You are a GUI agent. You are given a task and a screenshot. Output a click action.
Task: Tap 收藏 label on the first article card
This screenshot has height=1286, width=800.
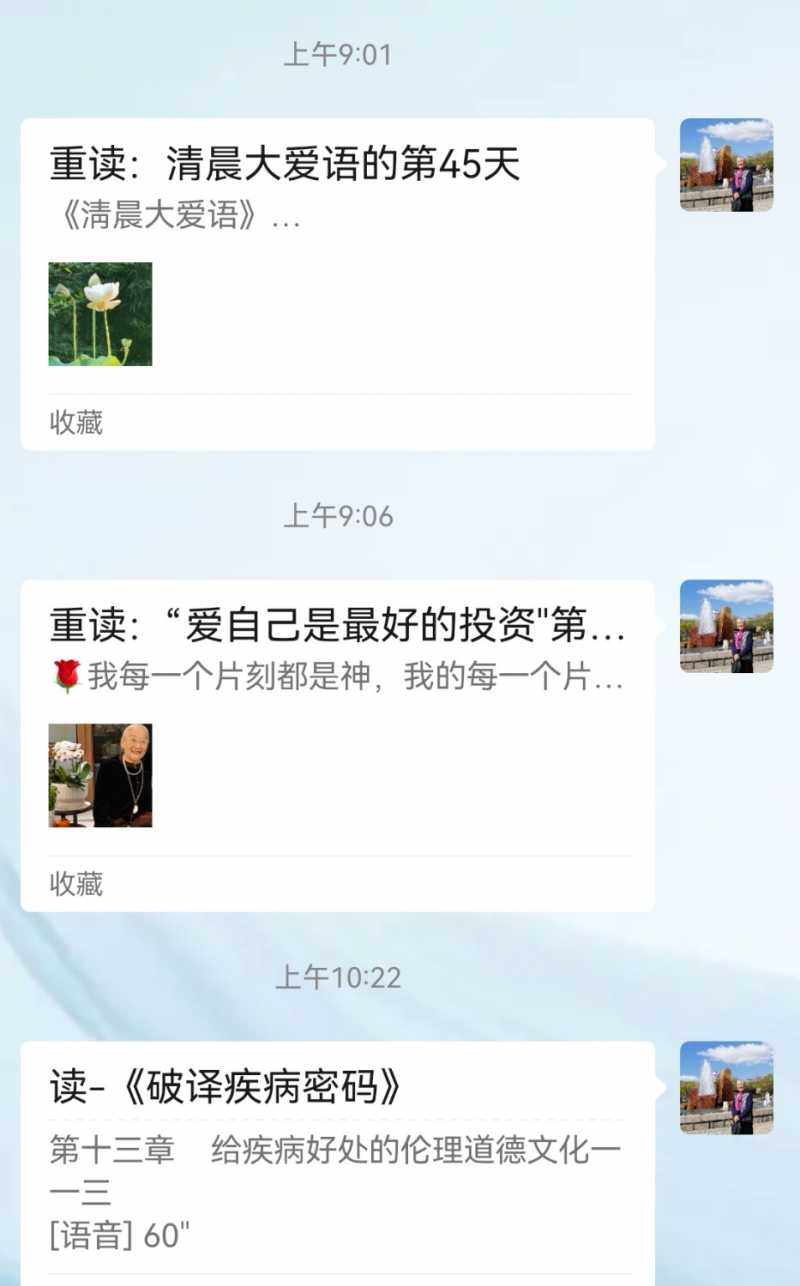[74, 424]
